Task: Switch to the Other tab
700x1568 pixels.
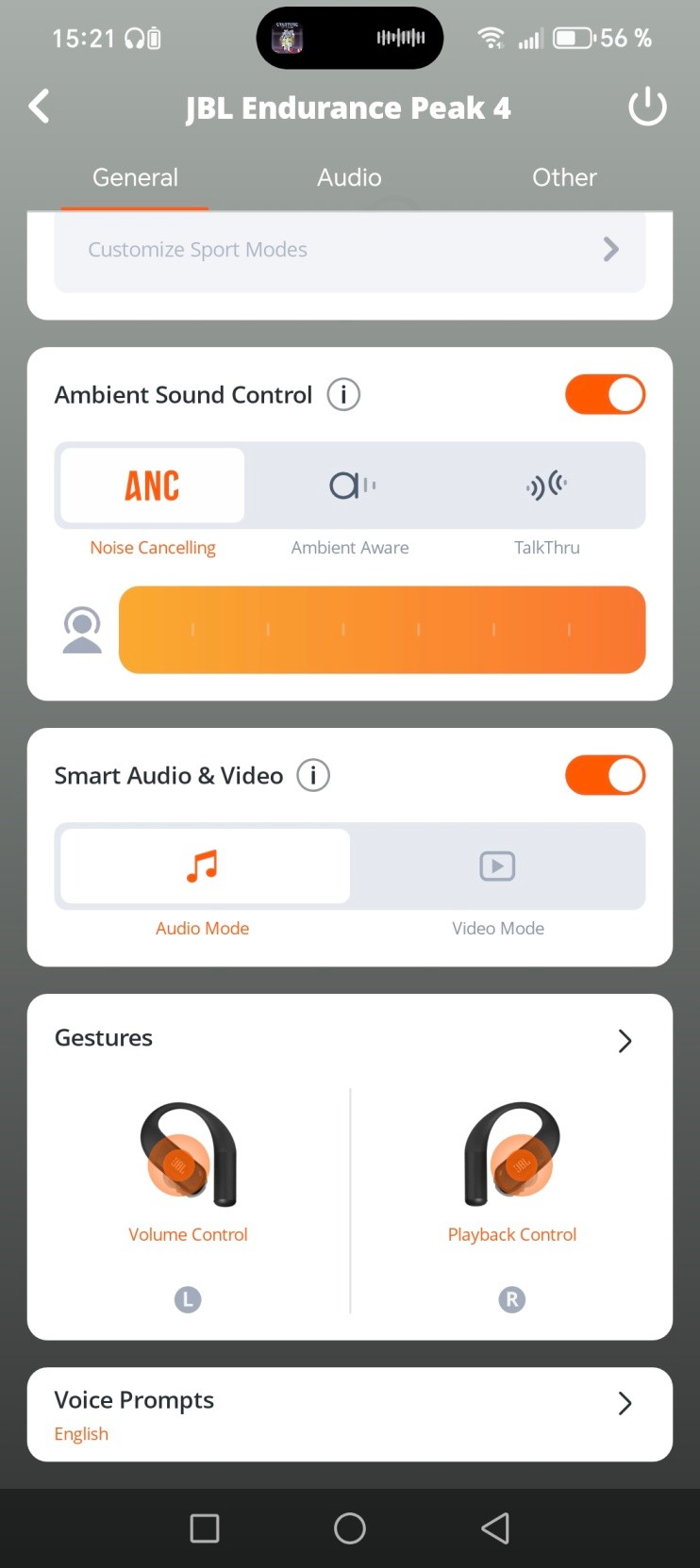Action: click(564, 177)
